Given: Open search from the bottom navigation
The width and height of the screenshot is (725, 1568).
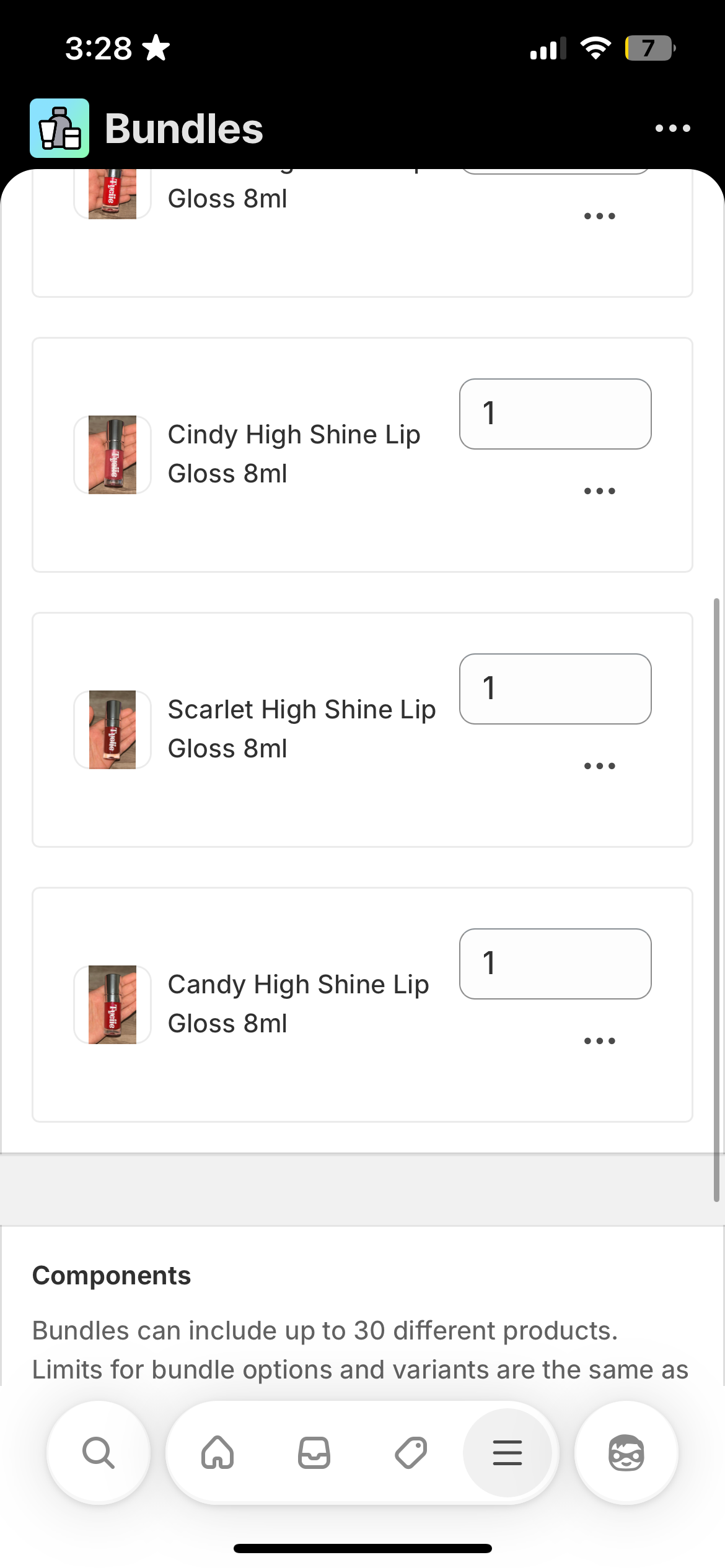Looking at the screenshot, I should (x=98, y=1453).
